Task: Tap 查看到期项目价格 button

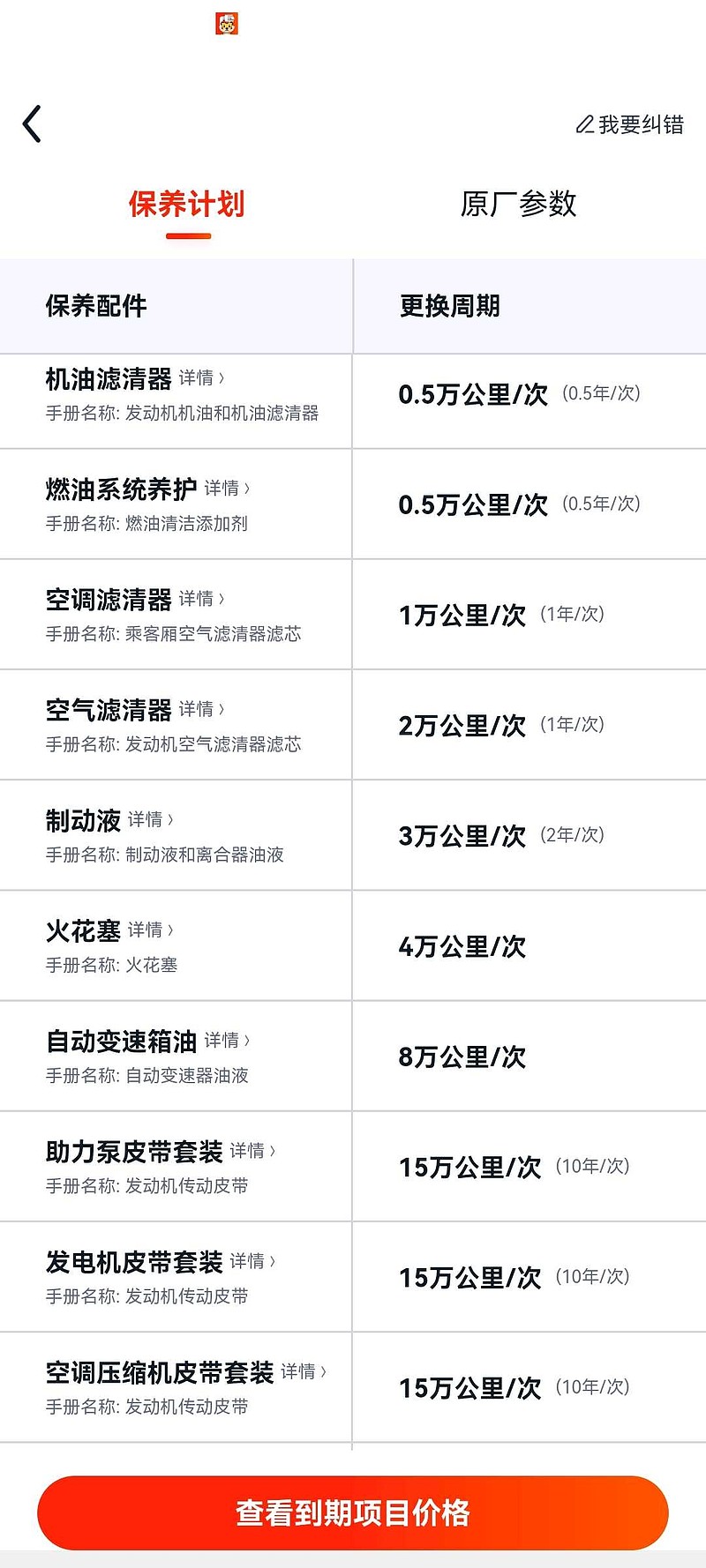Action: 353,1512
